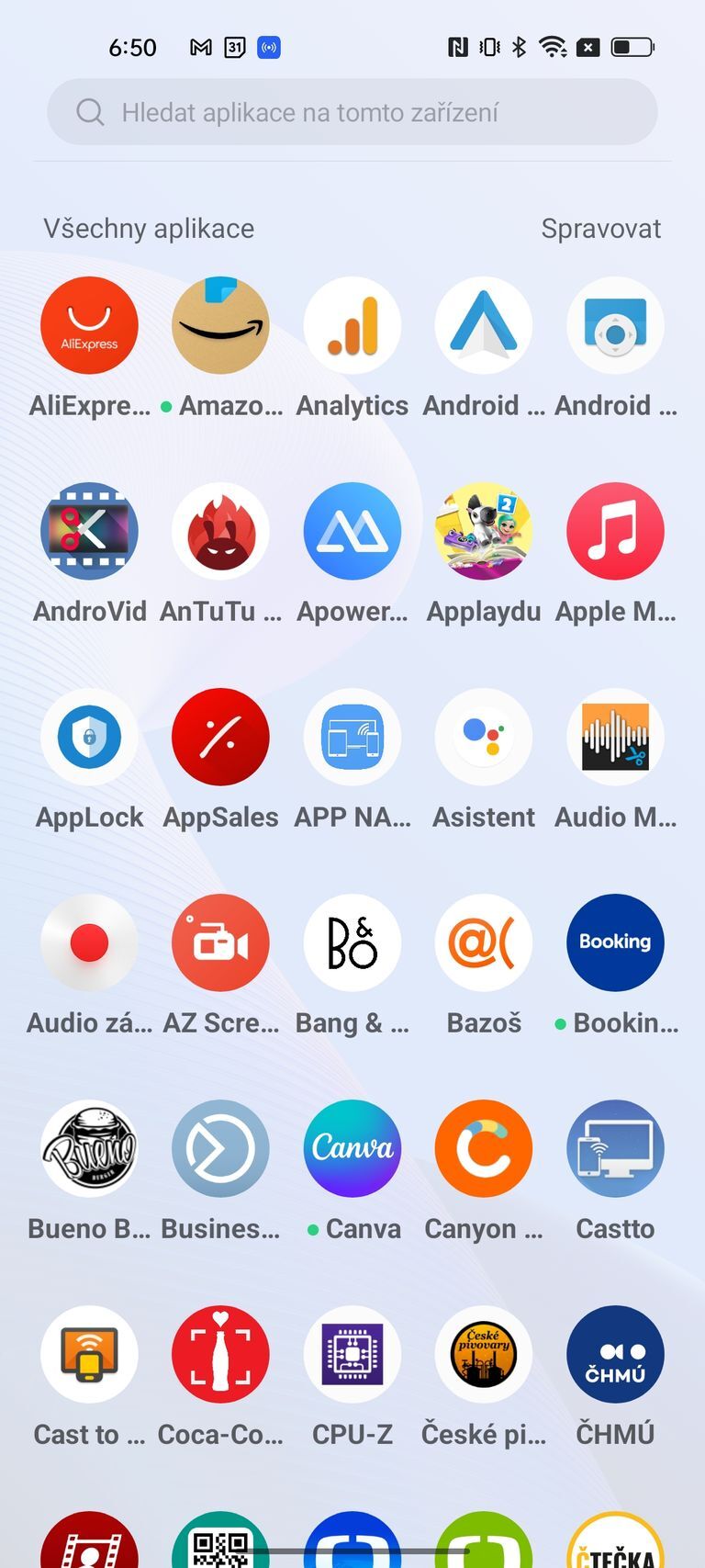Start the Castto screen mirroring app
Screen dimensions: 705x1568
pos(615,1149)
